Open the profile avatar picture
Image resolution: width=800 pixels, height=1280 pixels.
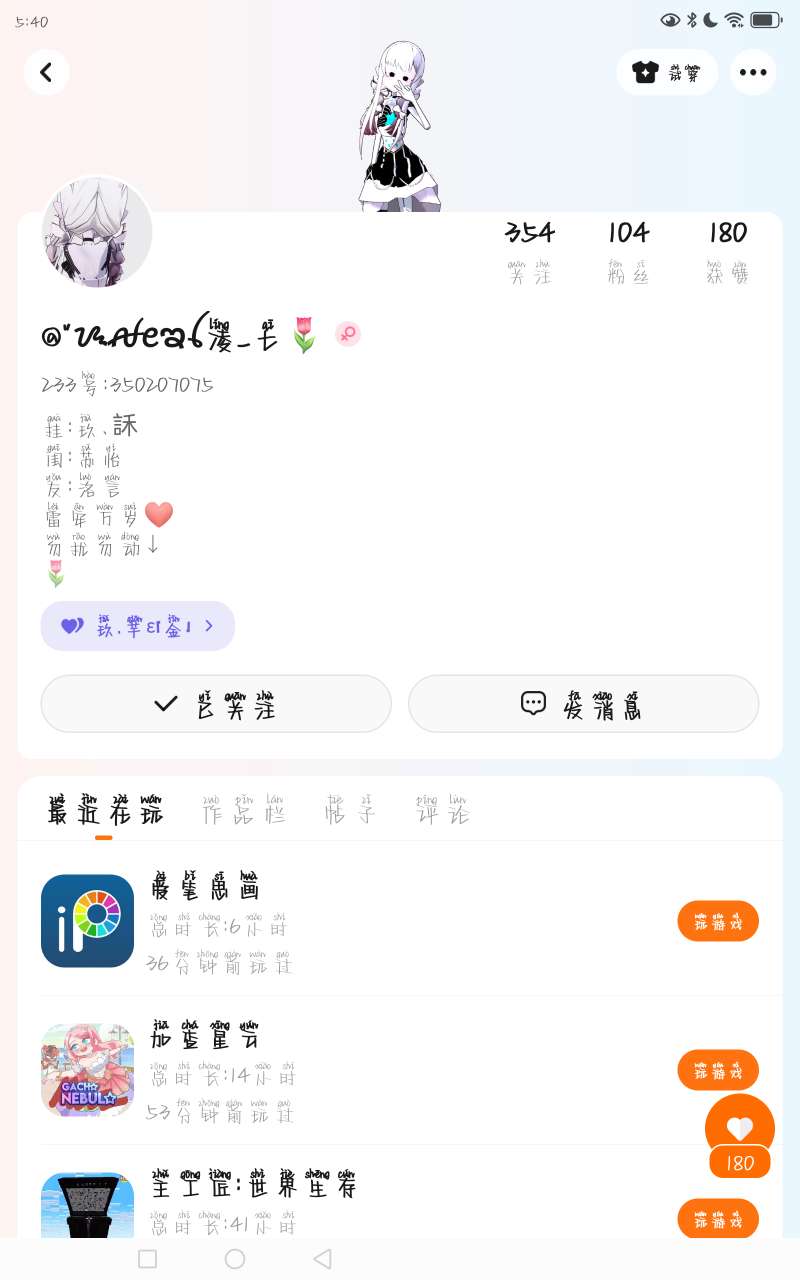[x=97, y=233]
